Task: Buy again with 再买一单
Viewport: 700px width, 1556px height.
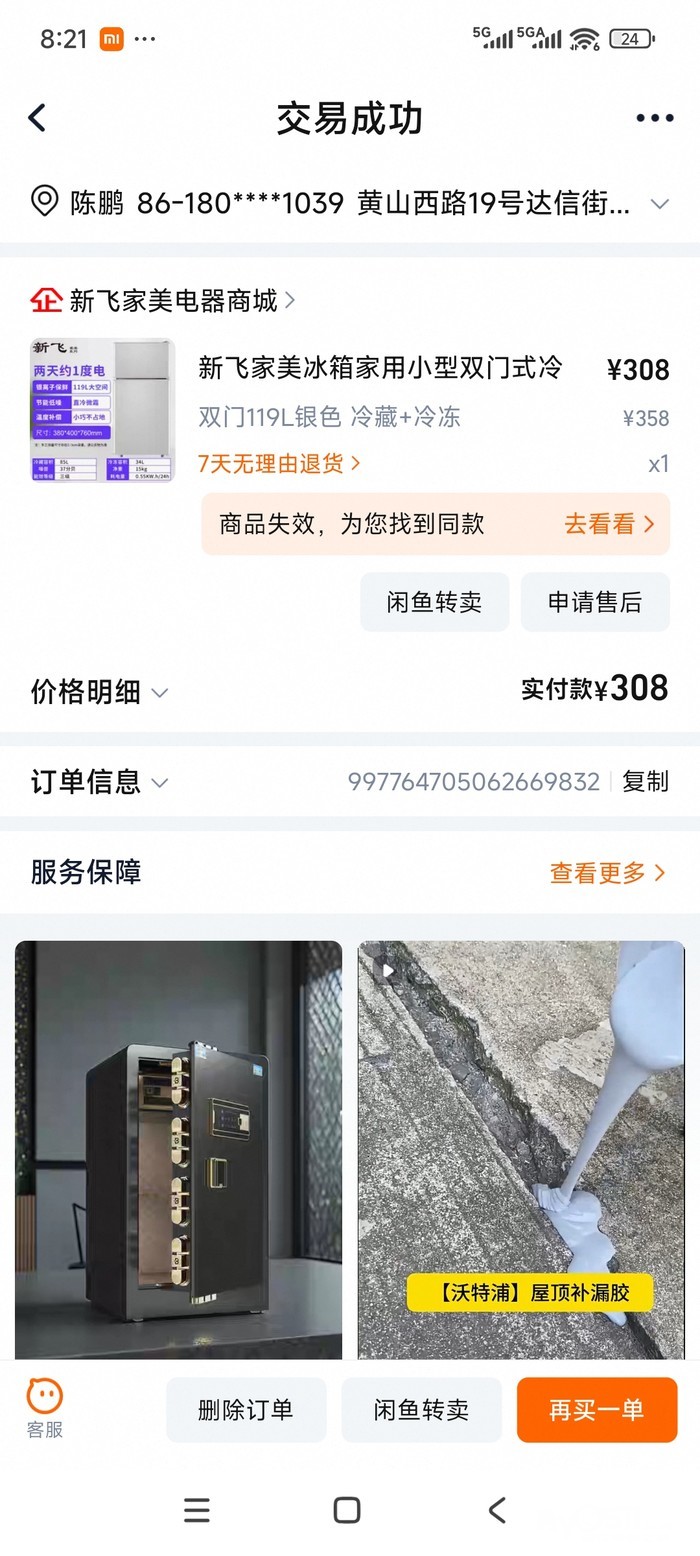Action: (x=596, y=1410)
